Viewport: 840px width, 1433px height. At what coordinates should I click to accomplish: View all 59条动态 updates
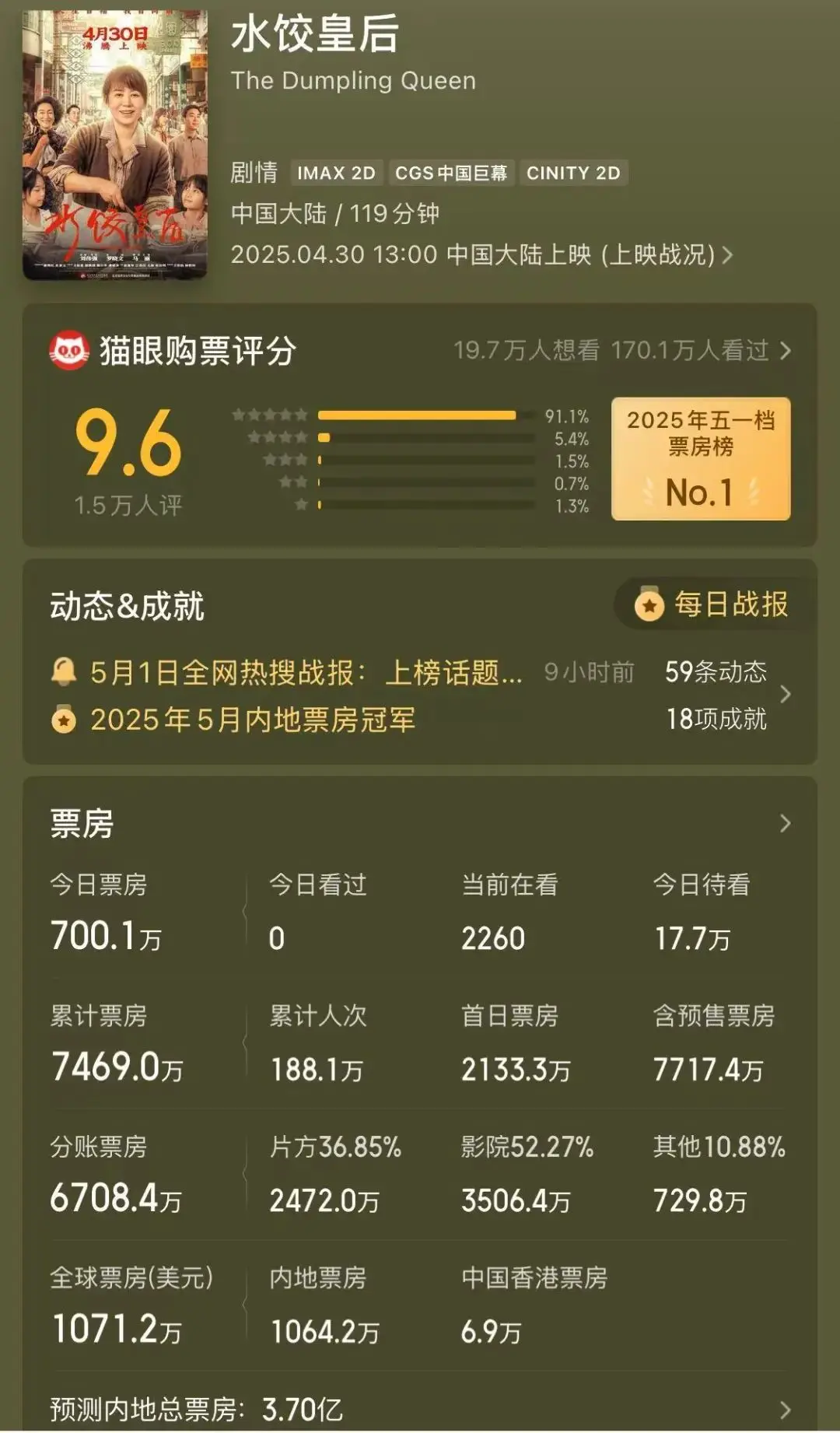point(716,673)
